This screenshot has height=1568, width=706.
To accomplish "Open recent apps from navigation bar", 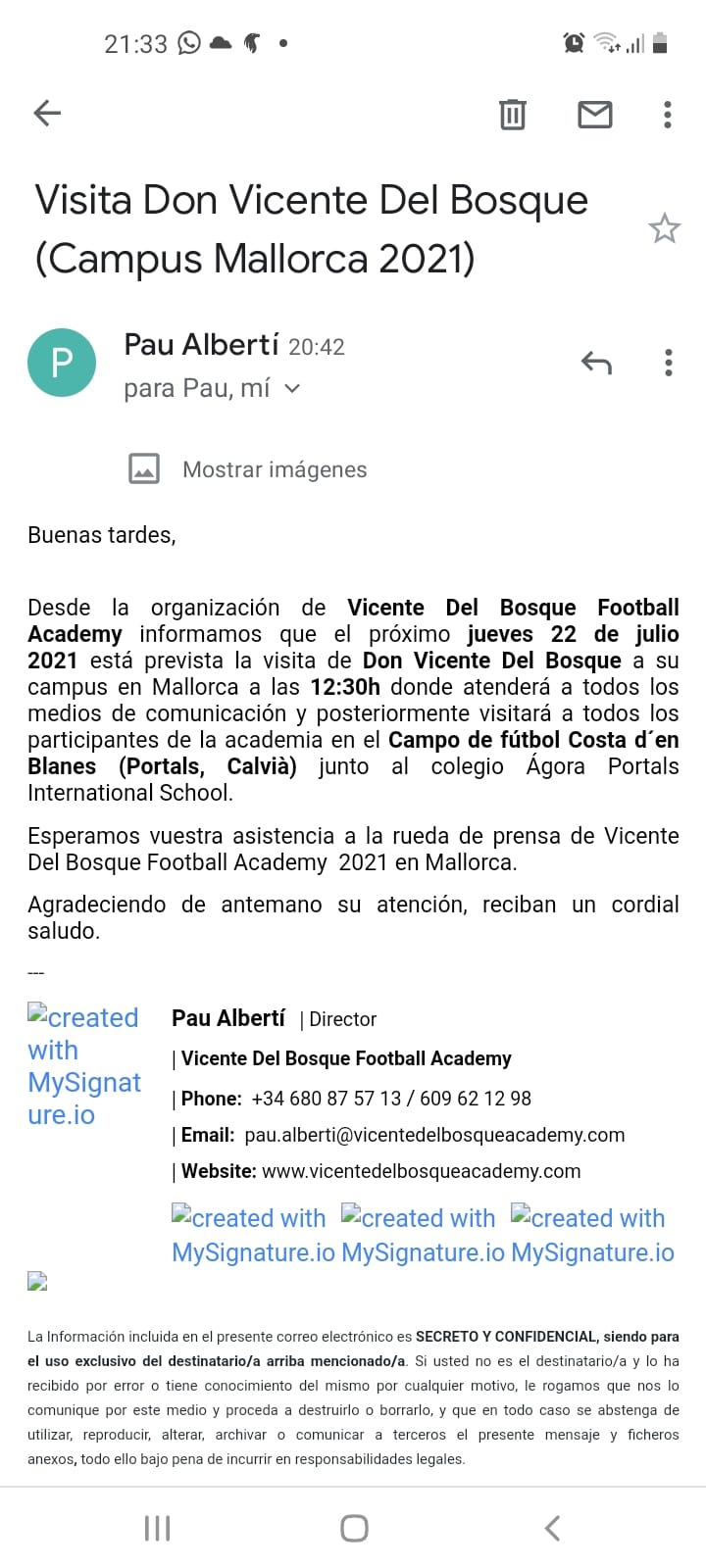I will (x=157, y=1528).
